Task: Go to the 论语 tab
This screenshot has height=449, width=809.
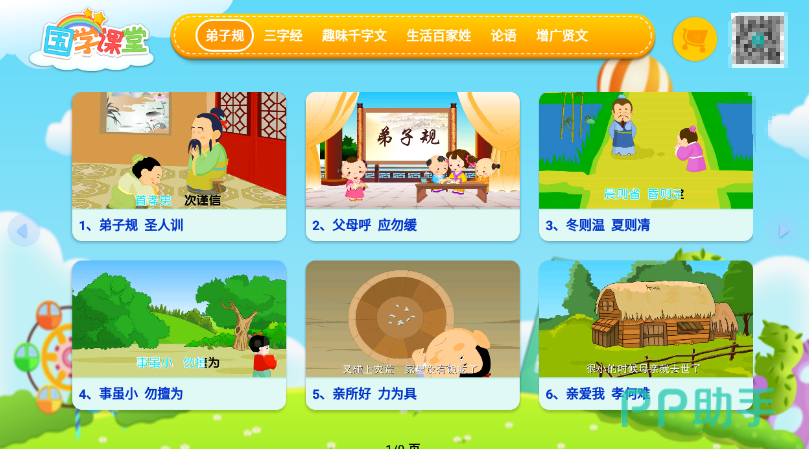Action: point(504,36)
